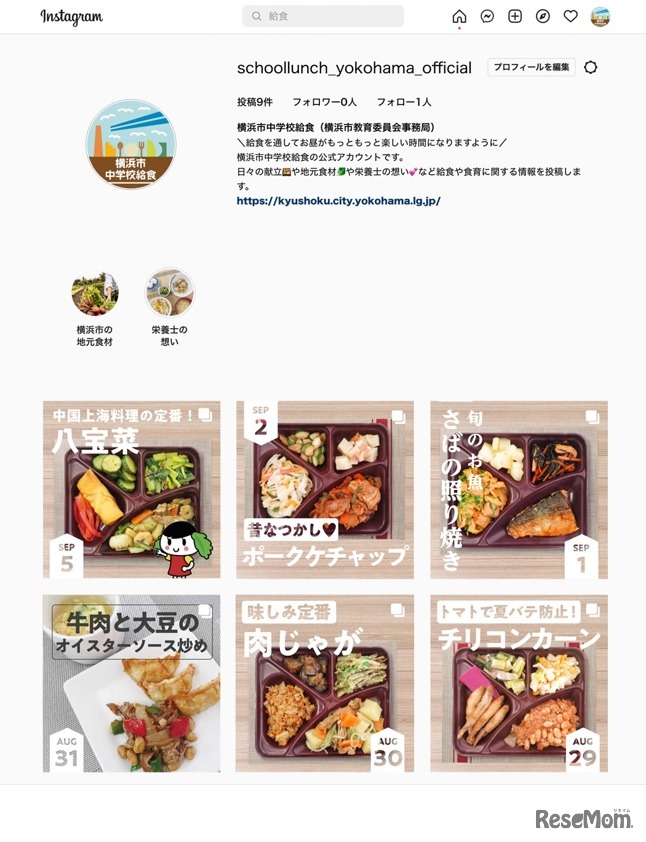
Task: Open the kyushoku.city.yokohama.lg.jp link
Action: point(338,200)
